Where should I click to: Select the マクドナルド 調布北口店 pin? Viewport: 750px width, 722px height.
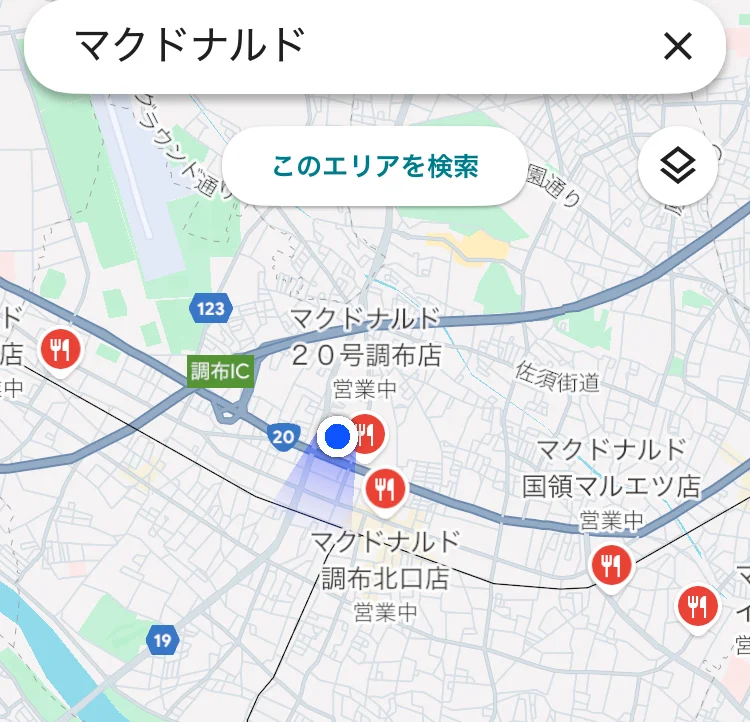385,487
